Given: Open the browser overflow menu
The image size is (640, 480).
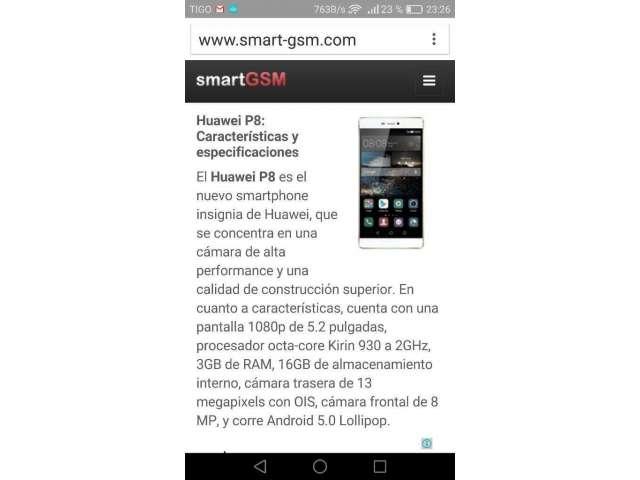Looking at the screenshot, I should pyautogui.click(x=433, y=40).
